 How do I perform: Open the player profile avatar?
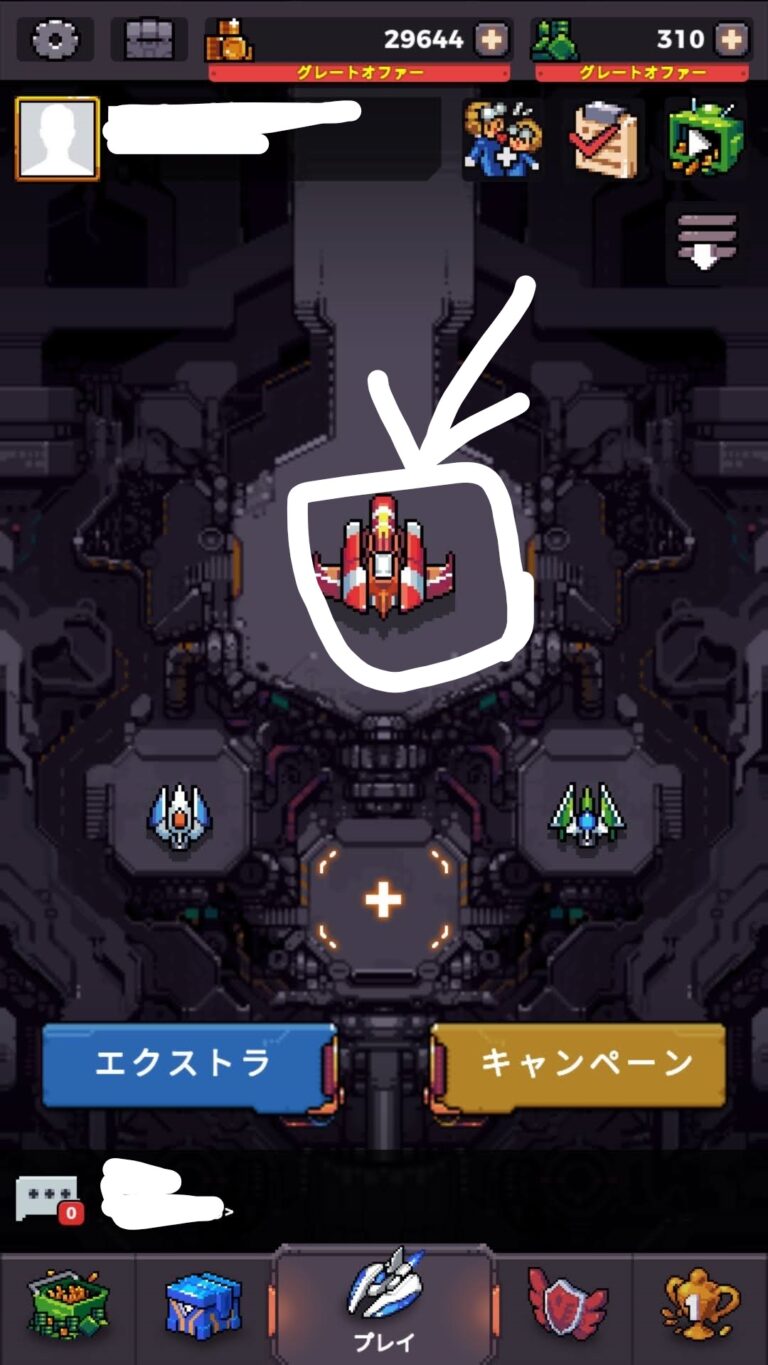[x=57, y=138]
